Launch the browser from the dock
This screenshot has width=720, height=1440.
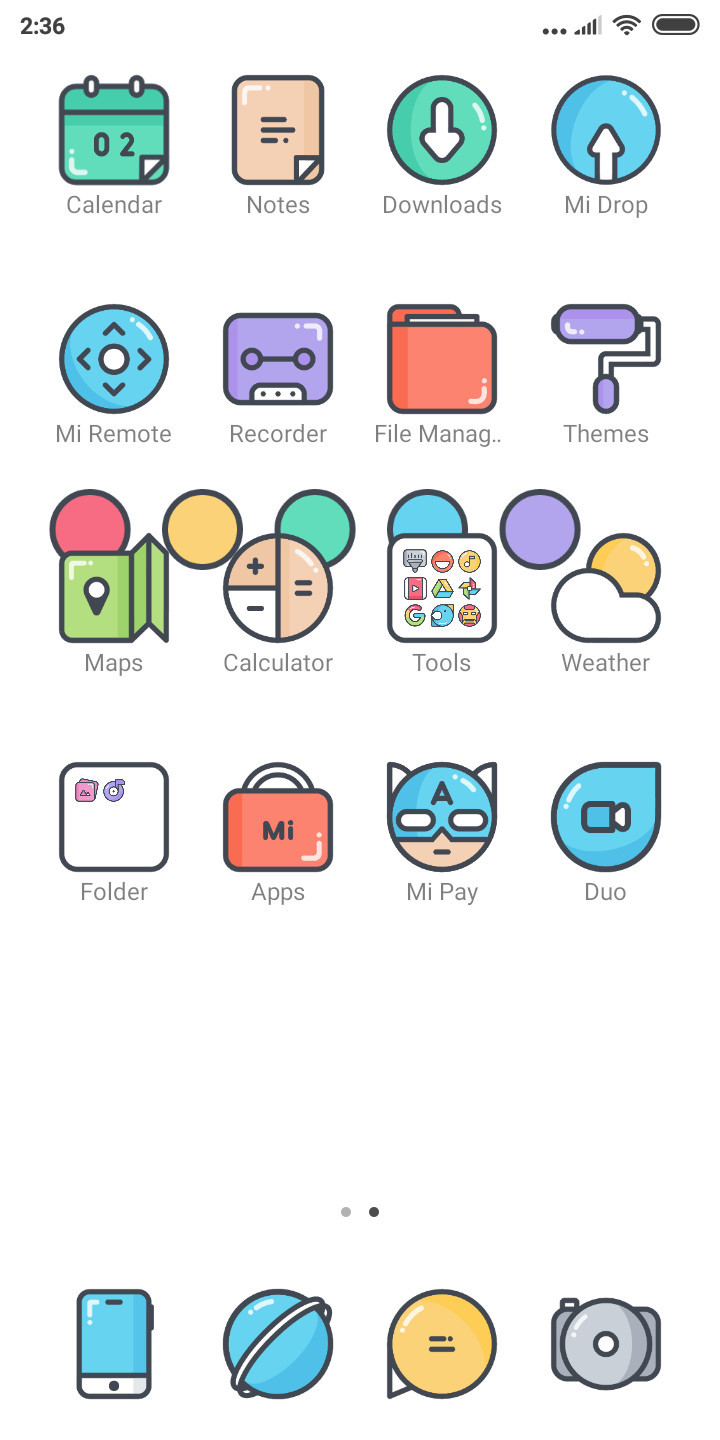278,1344
